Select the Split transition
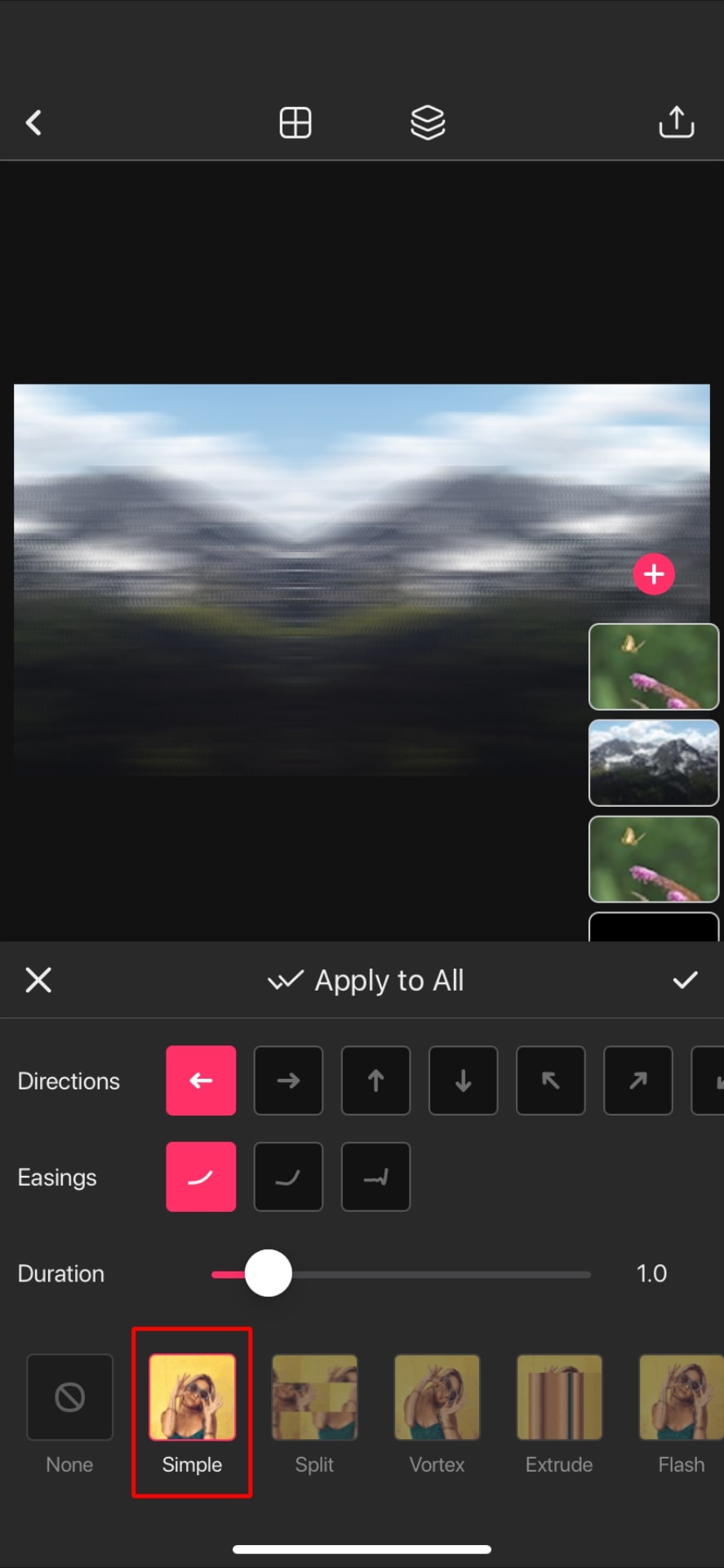This screenshot has width=724, height=1568. tap(314, 1414)
